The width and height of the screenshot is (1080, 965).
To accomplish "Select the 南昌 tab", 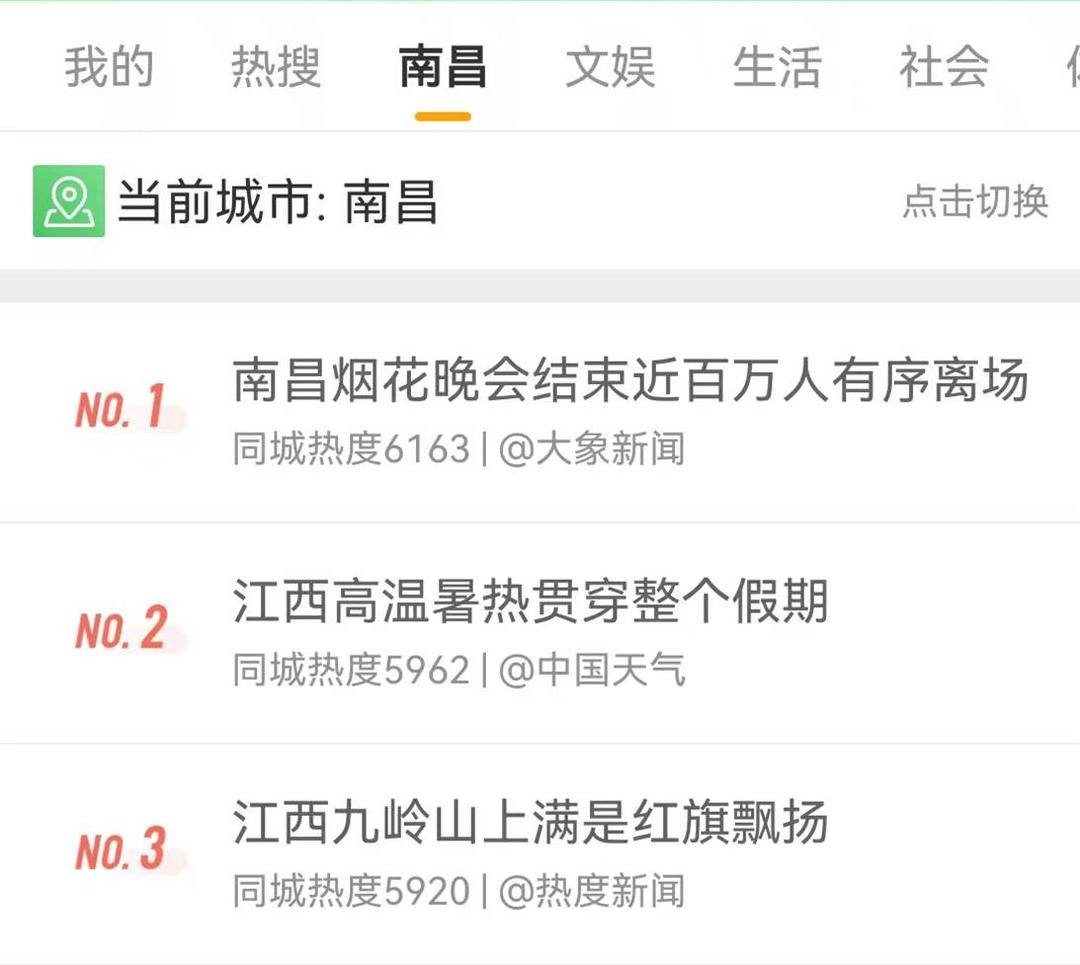I will pos(442,67).
